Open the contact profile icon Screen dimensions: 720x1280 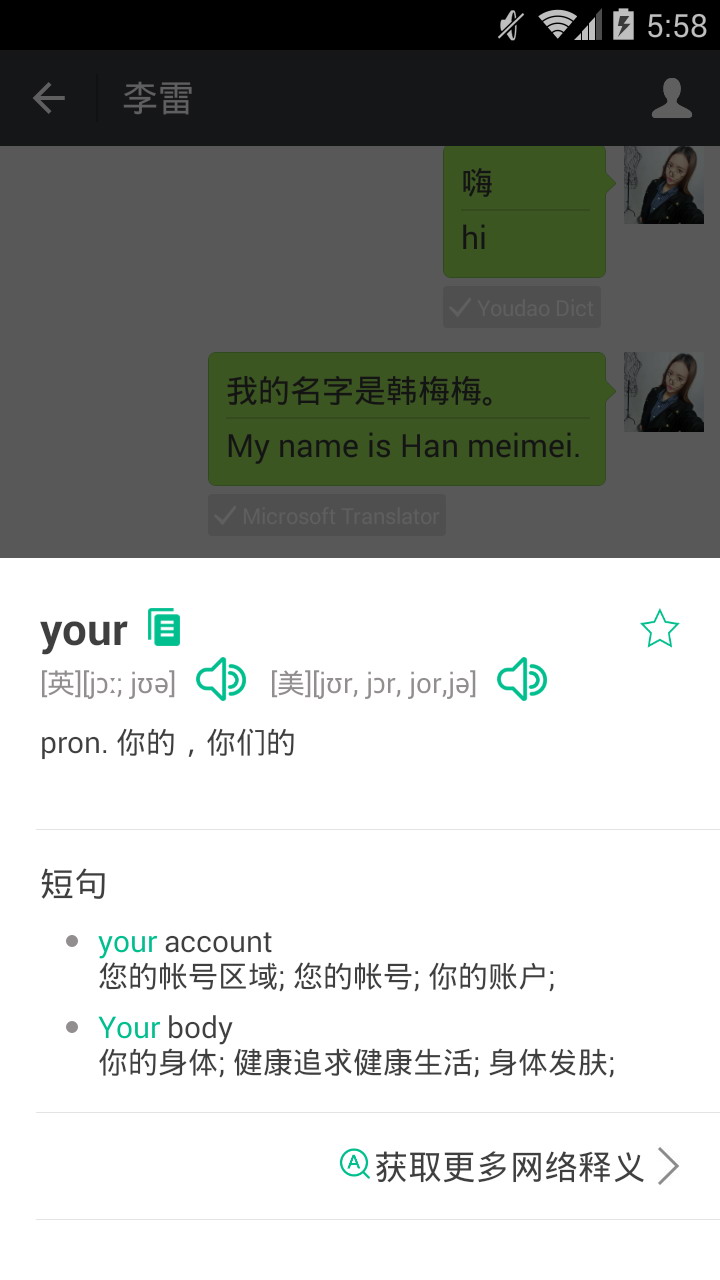671,98
